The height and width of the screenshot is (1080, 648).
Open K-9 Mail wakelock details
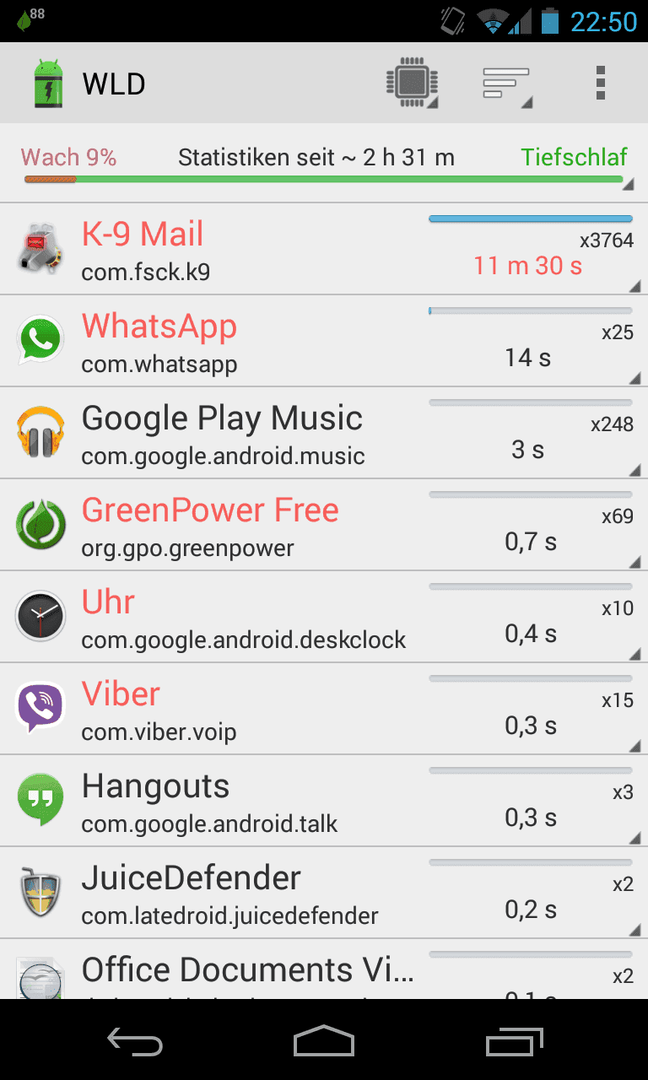tap(324, 249)
